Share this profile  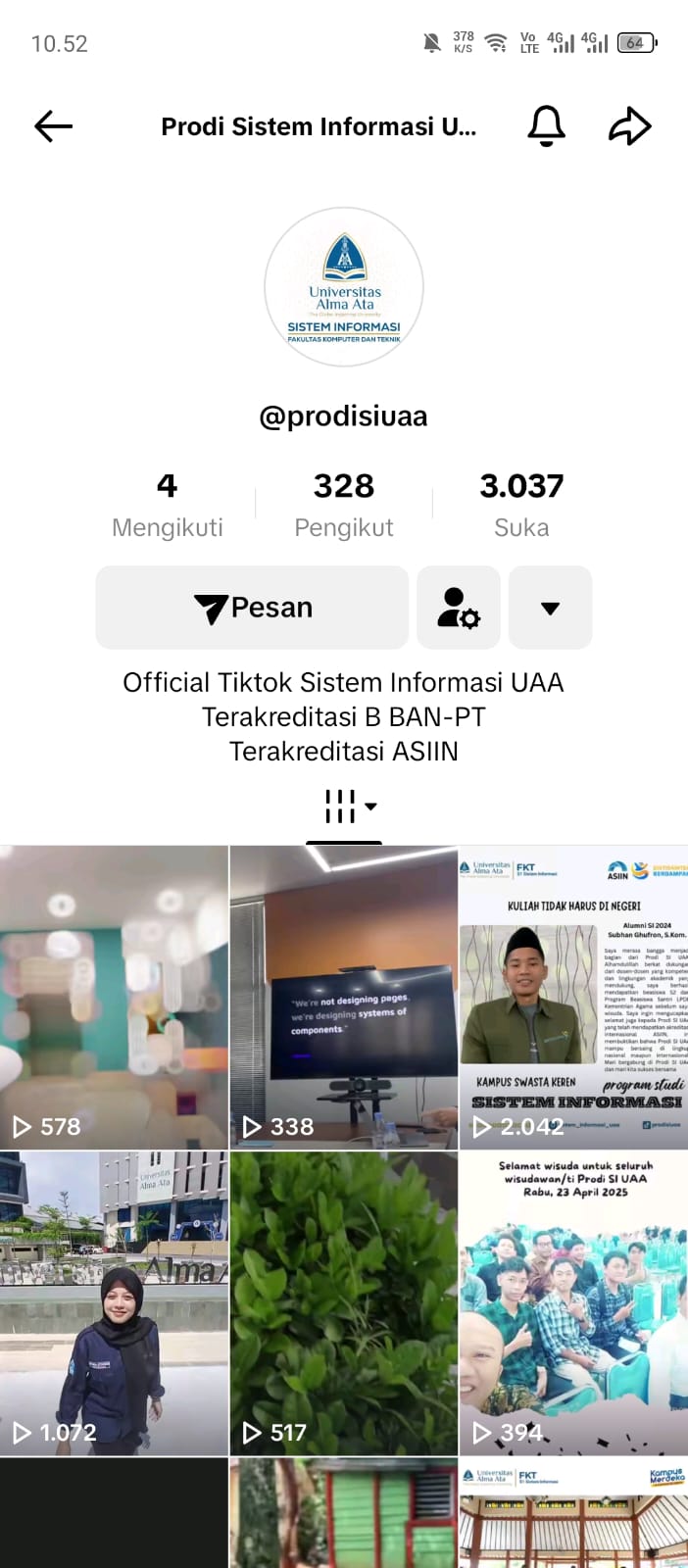[x=629, y=126]
